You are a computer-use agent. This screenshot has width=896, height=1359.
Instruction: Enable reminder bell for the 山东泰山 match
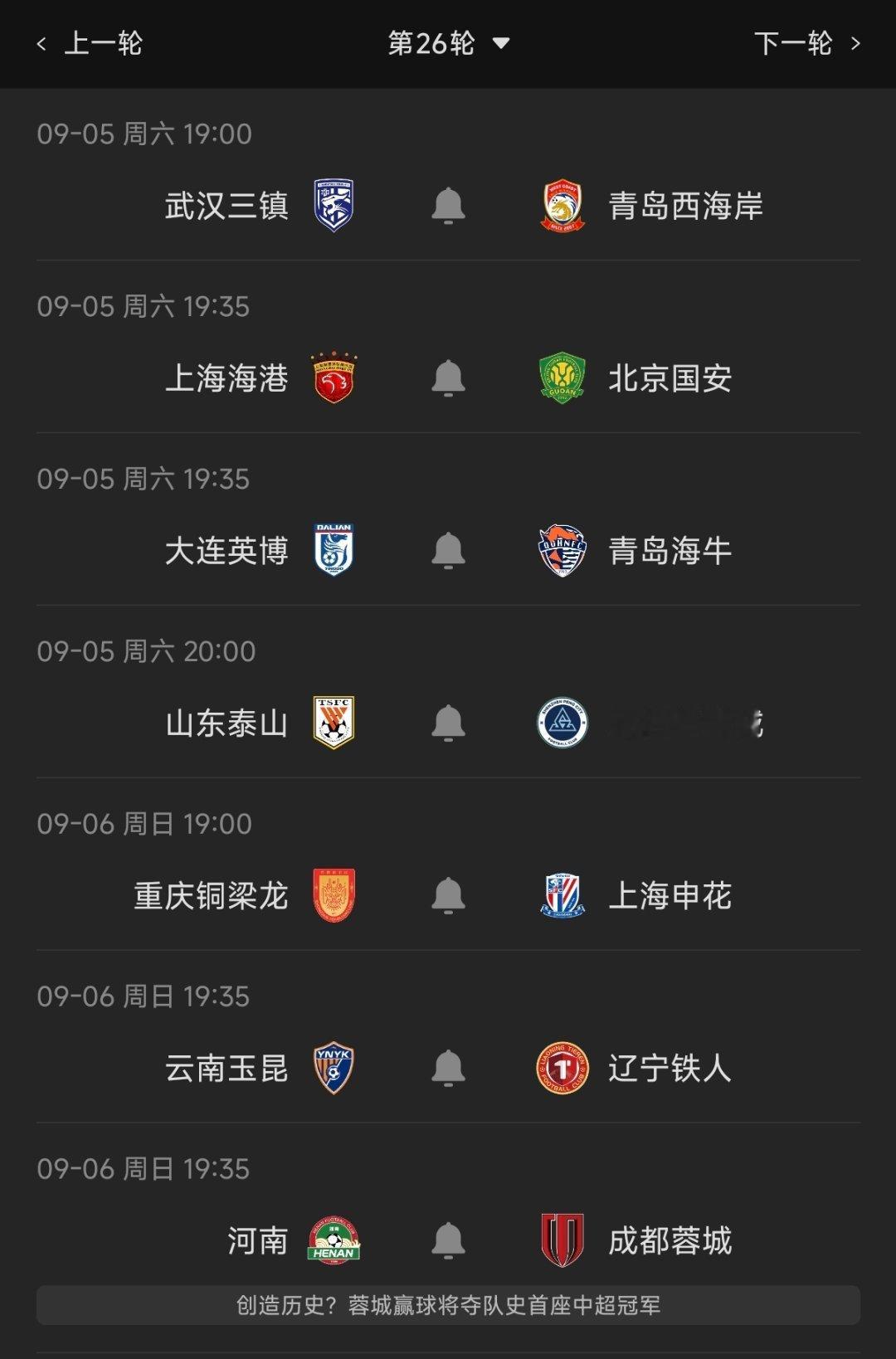coord(448,723)
